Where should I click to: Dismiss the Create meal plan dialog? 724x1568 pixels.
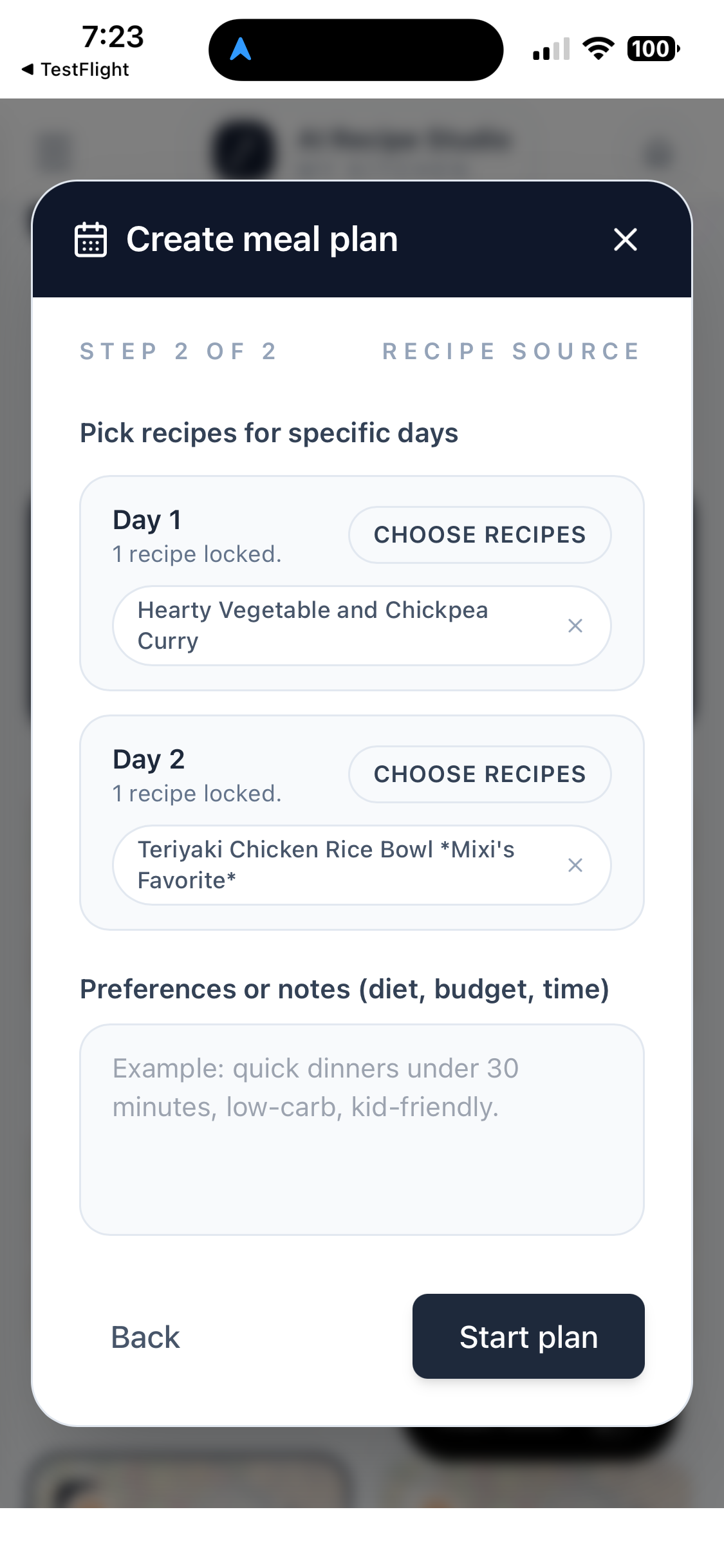(625, 239)
